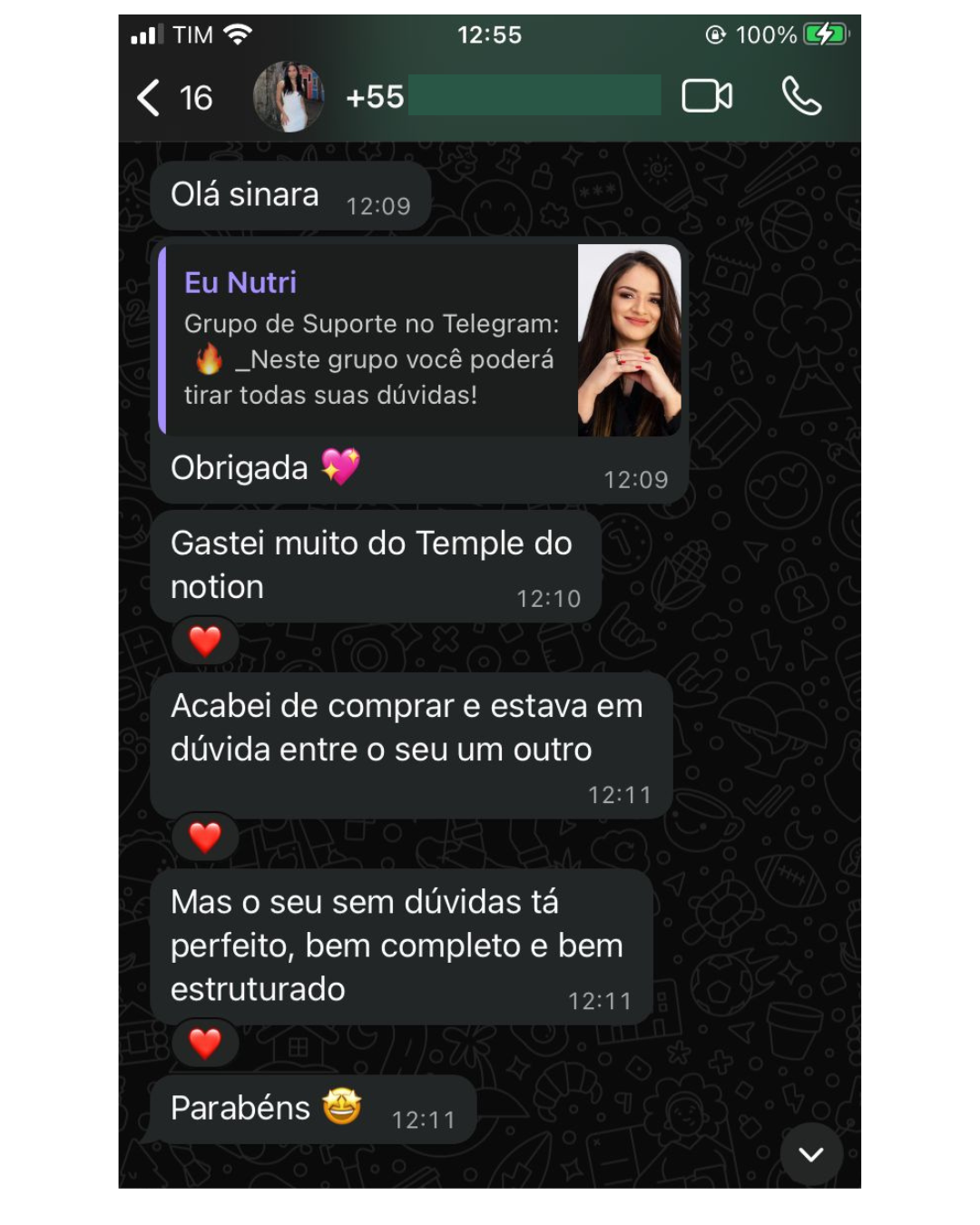Open contact info for the +55 number
Screen dimensions: 980x1225
(x=504, y=96)
